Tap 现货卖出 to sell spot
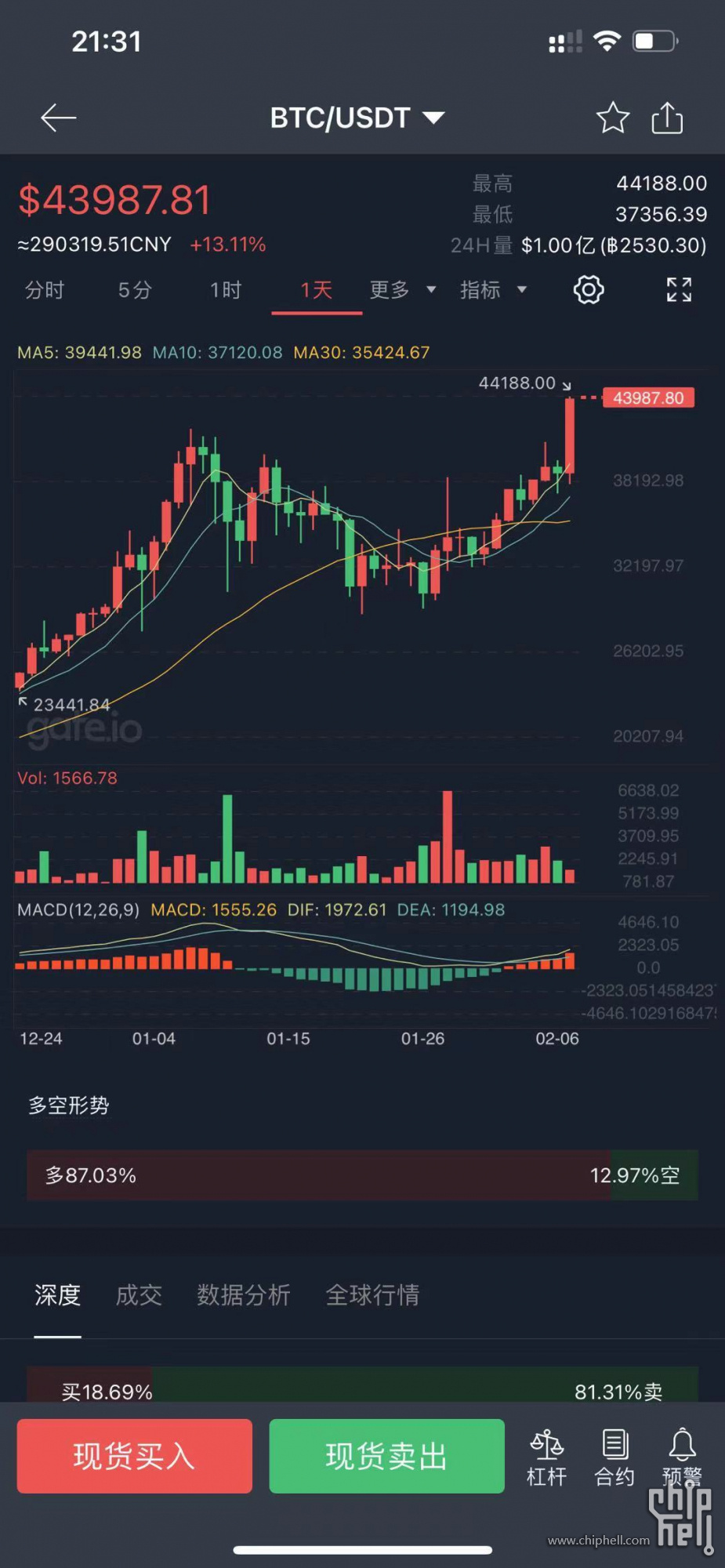 pyautogui.click(x=386, y=1456)
